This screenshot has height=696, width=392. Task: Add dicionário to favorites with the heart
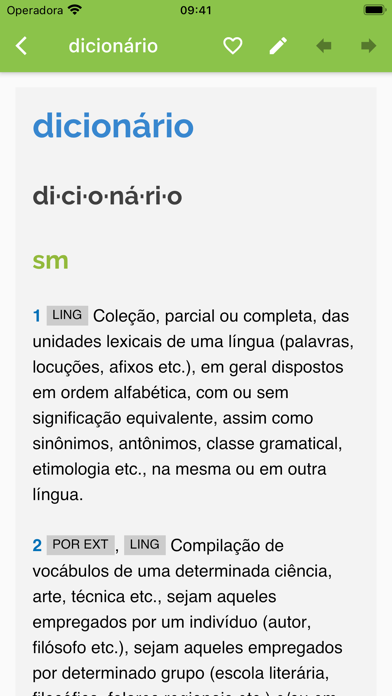click(233, 46)
